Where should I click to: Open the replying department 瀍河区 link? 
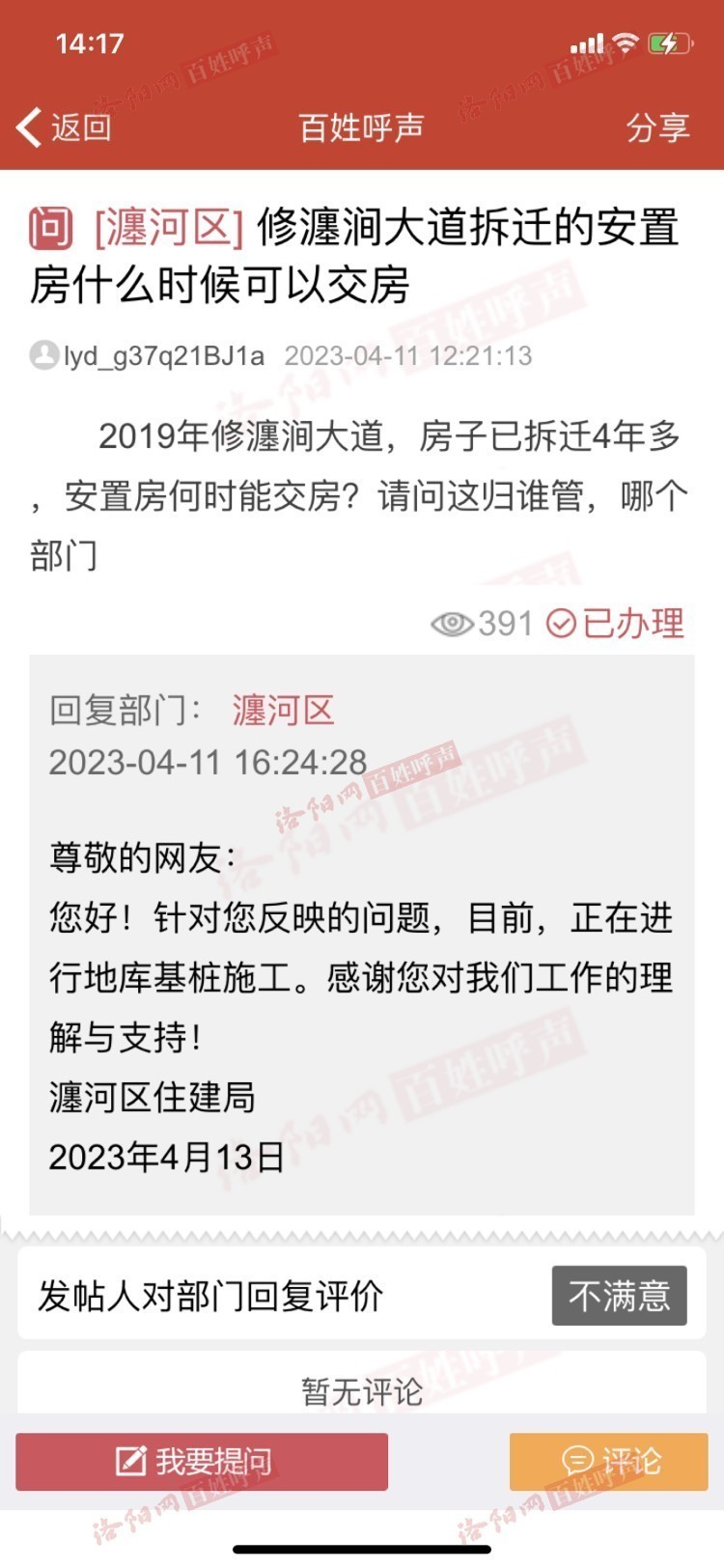[283, 711]
